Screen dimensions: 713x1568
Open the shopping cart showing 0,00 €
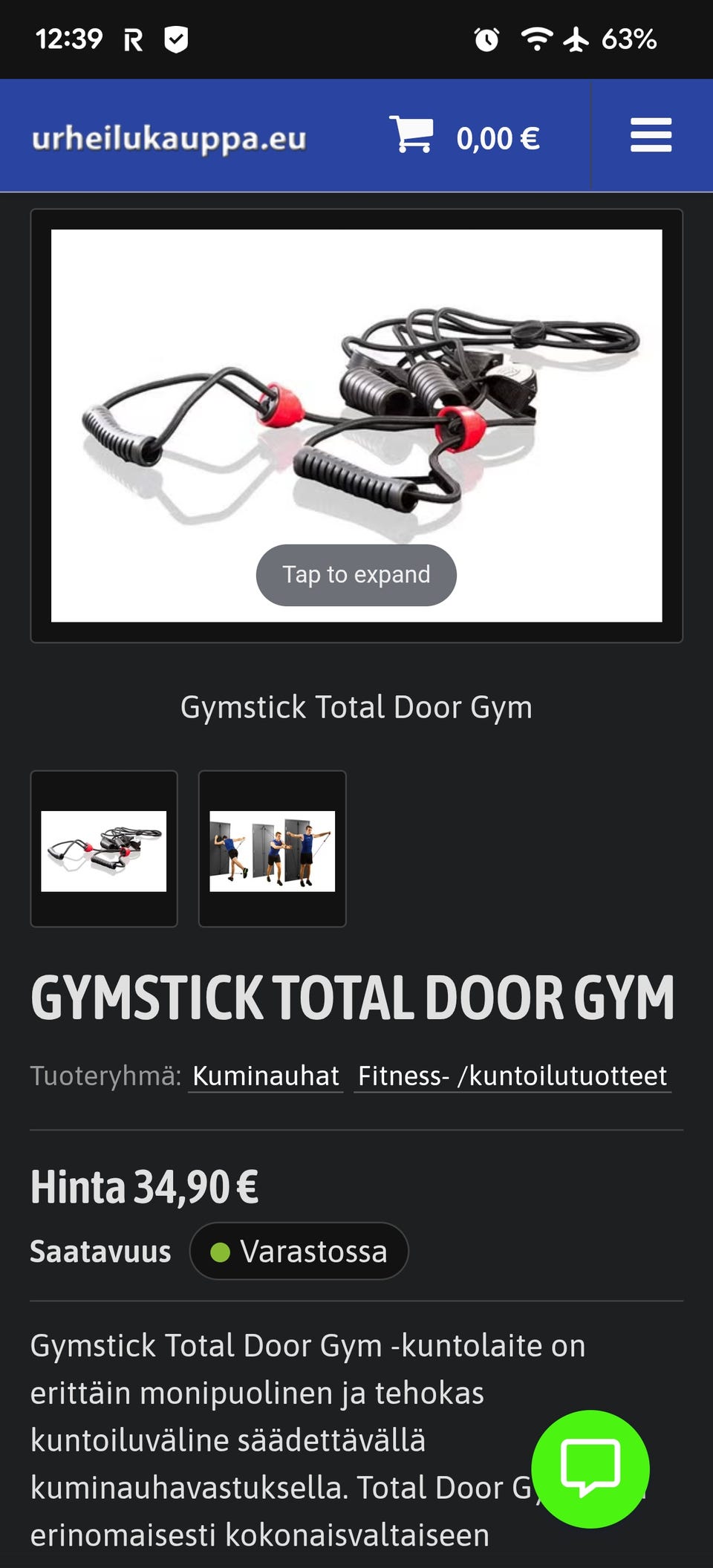465,137
